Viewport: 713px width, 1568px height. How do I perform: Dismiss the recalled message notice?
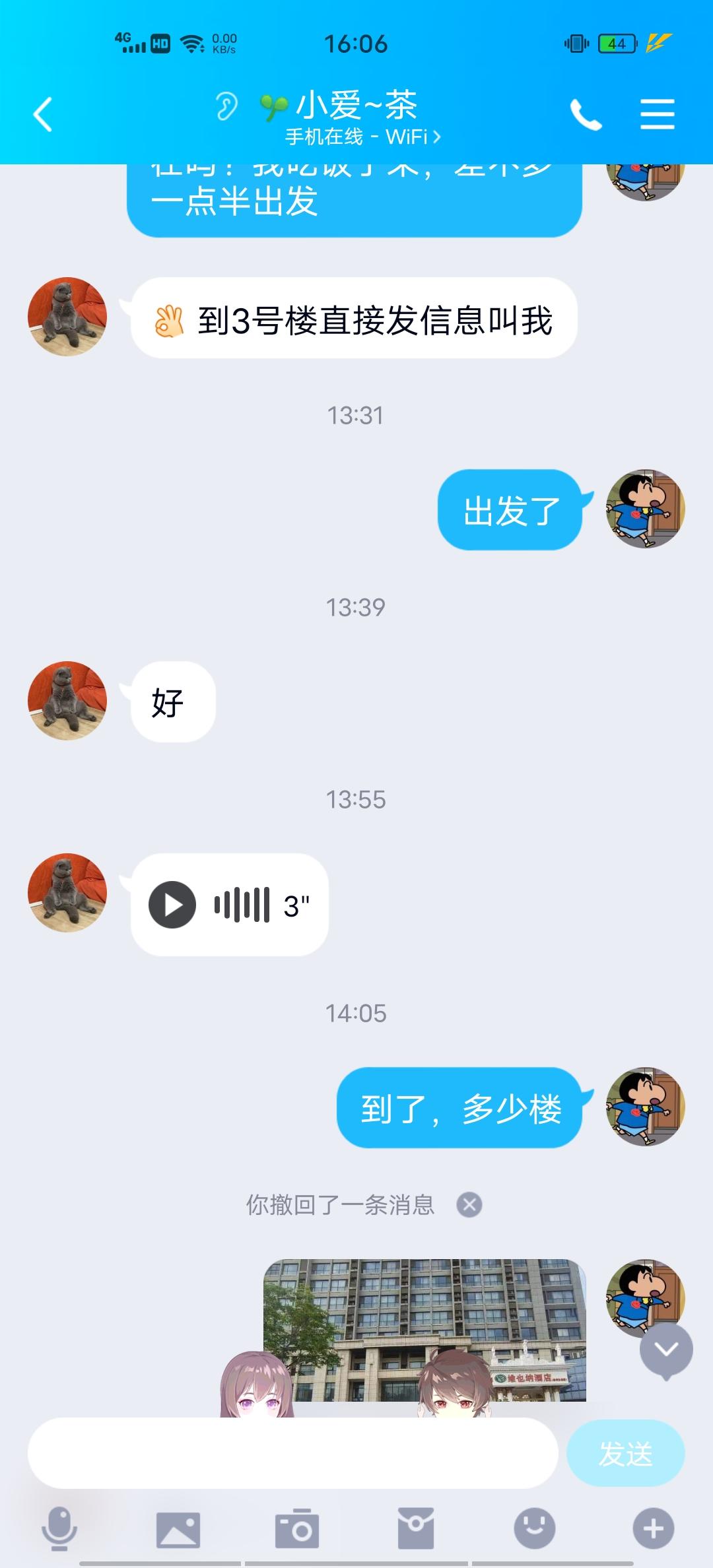tap(469, 1205)
